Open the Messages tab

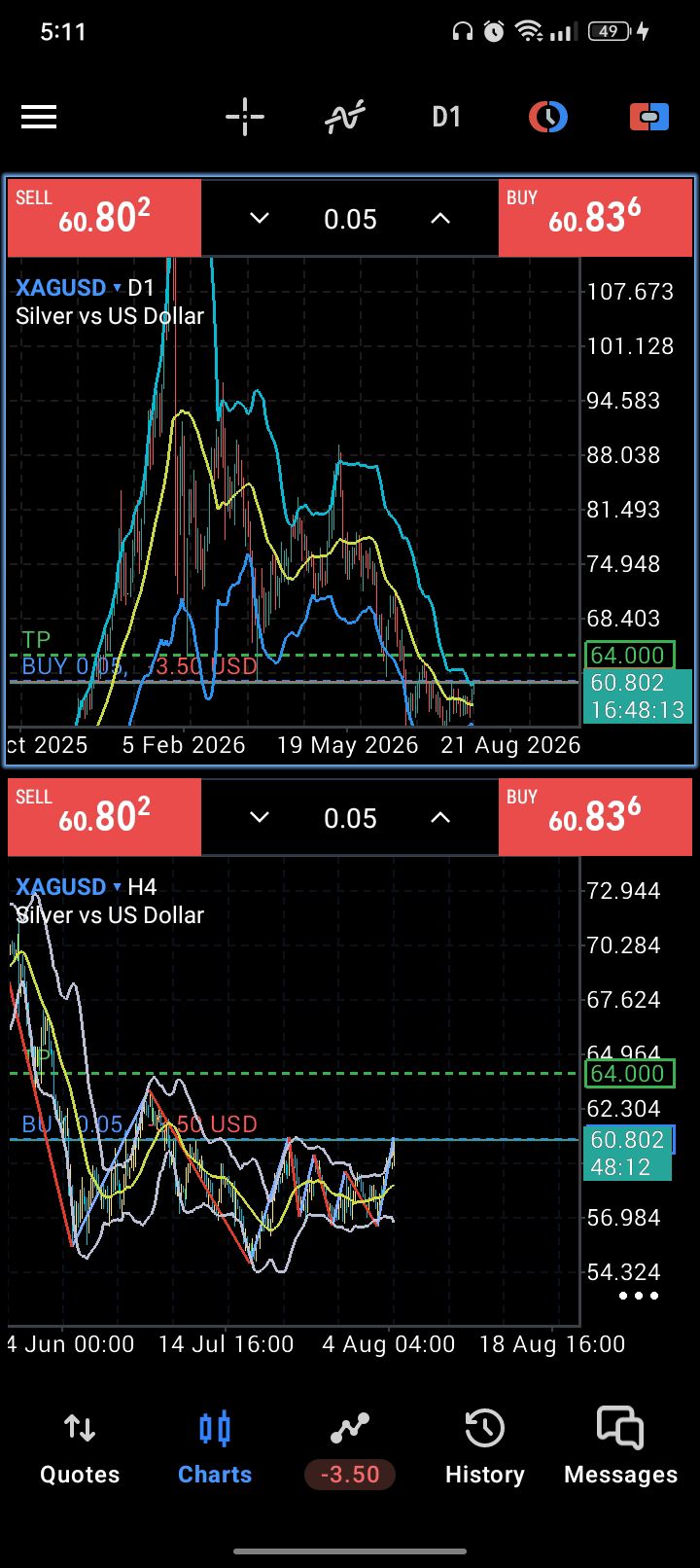click(620, 1447)
